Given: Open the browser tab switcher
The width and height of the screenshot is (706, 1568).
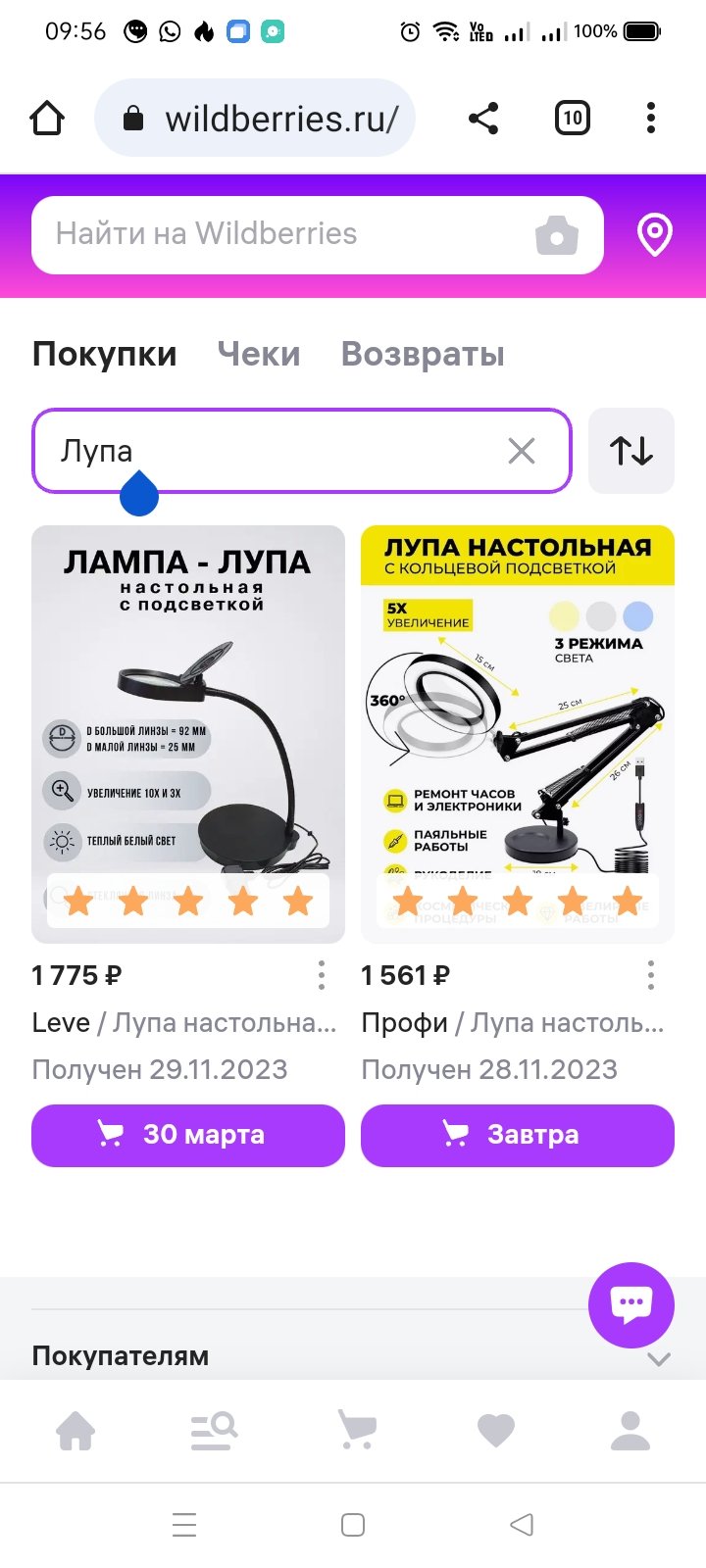Looking at the screenshot, I should coord(572,119).
